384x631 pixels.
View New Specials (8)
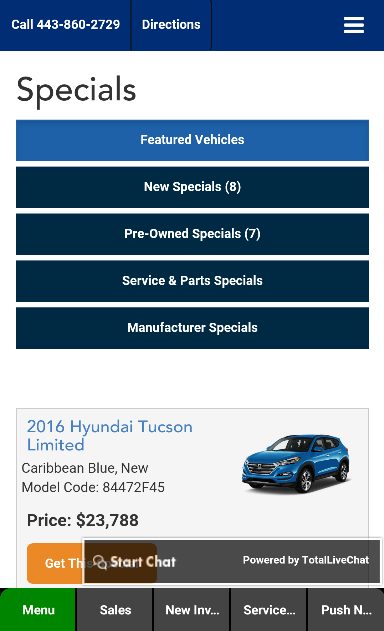192,187
